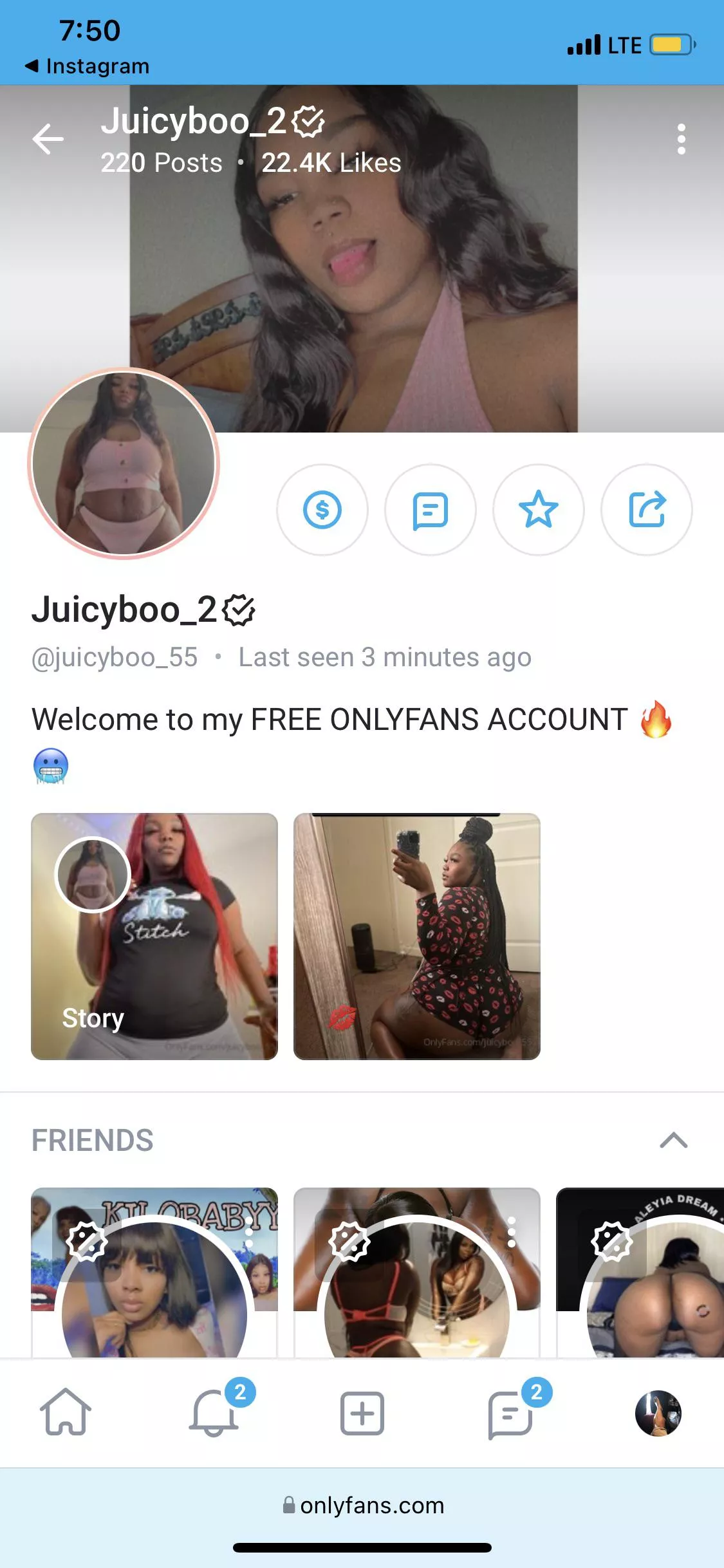This screenshot has width=724, height=1568.
Task: Collapse the FRIENDS section
Action: pyautogui.click(x=674, y=1140)
